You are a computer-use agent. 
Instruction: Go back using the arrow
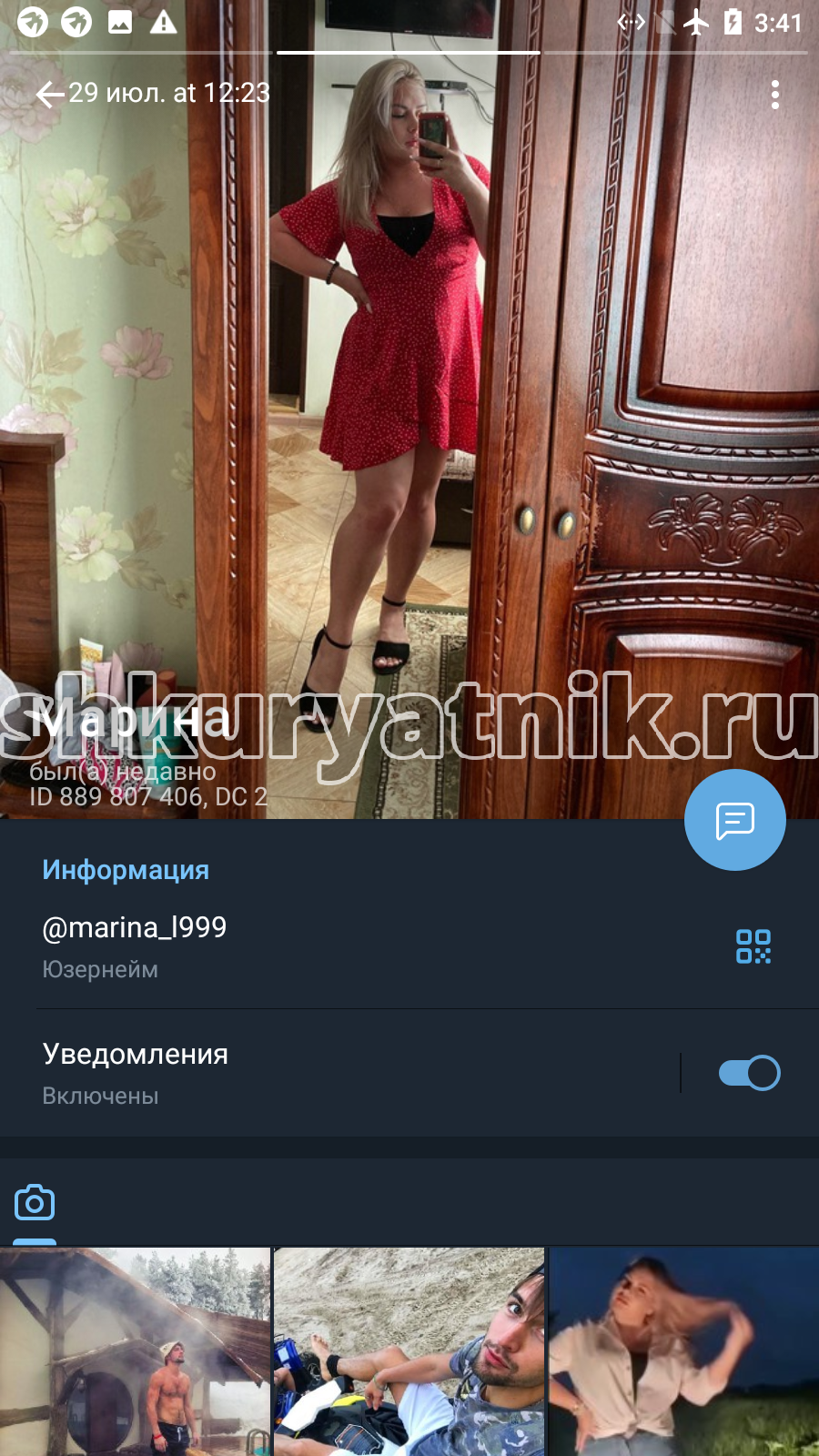(49, 94)
